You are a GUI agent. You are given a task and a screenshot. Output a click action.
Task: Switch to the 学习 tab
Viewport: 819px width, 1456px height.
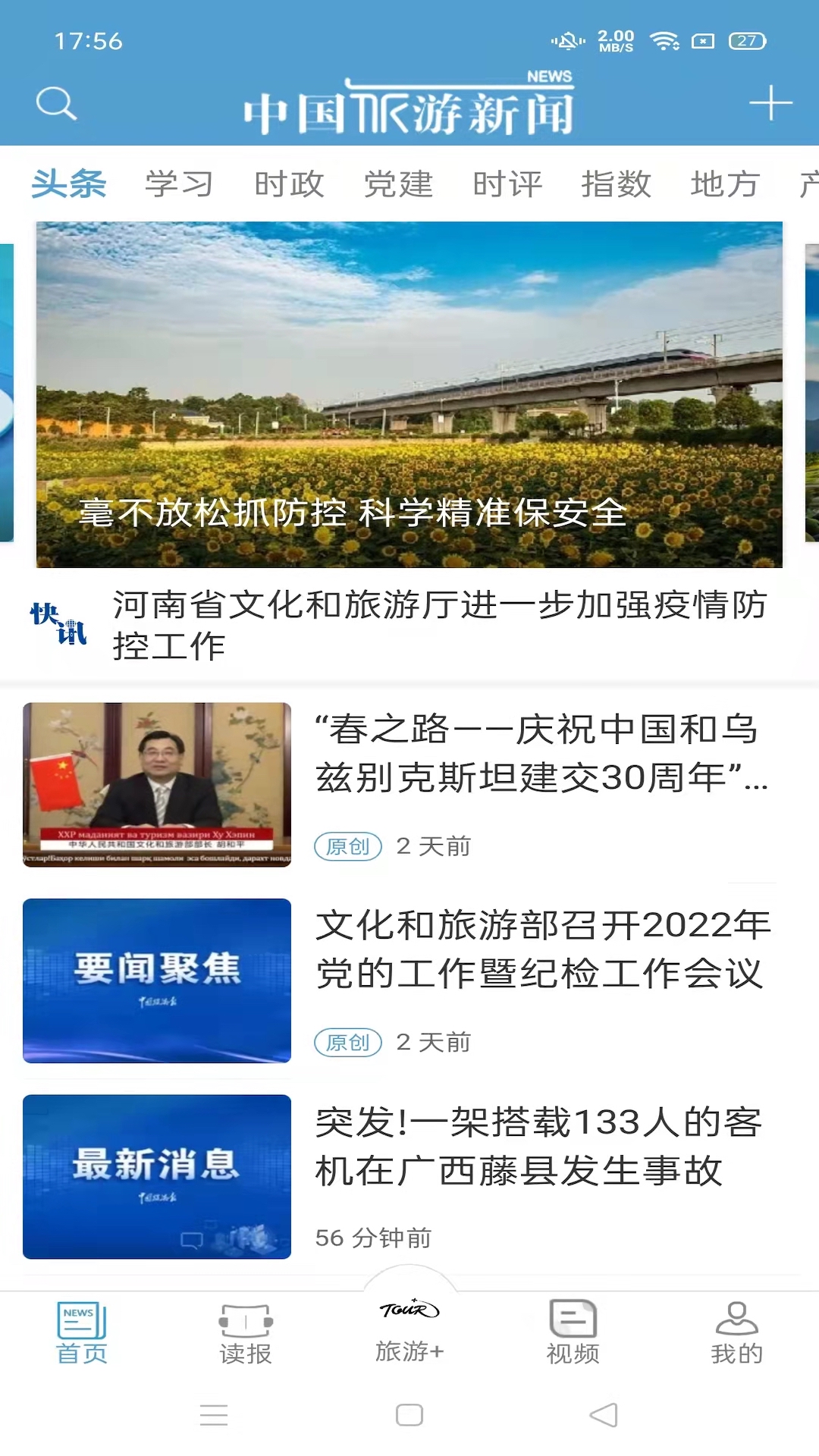pyautogui.click(x=179, y=184)
